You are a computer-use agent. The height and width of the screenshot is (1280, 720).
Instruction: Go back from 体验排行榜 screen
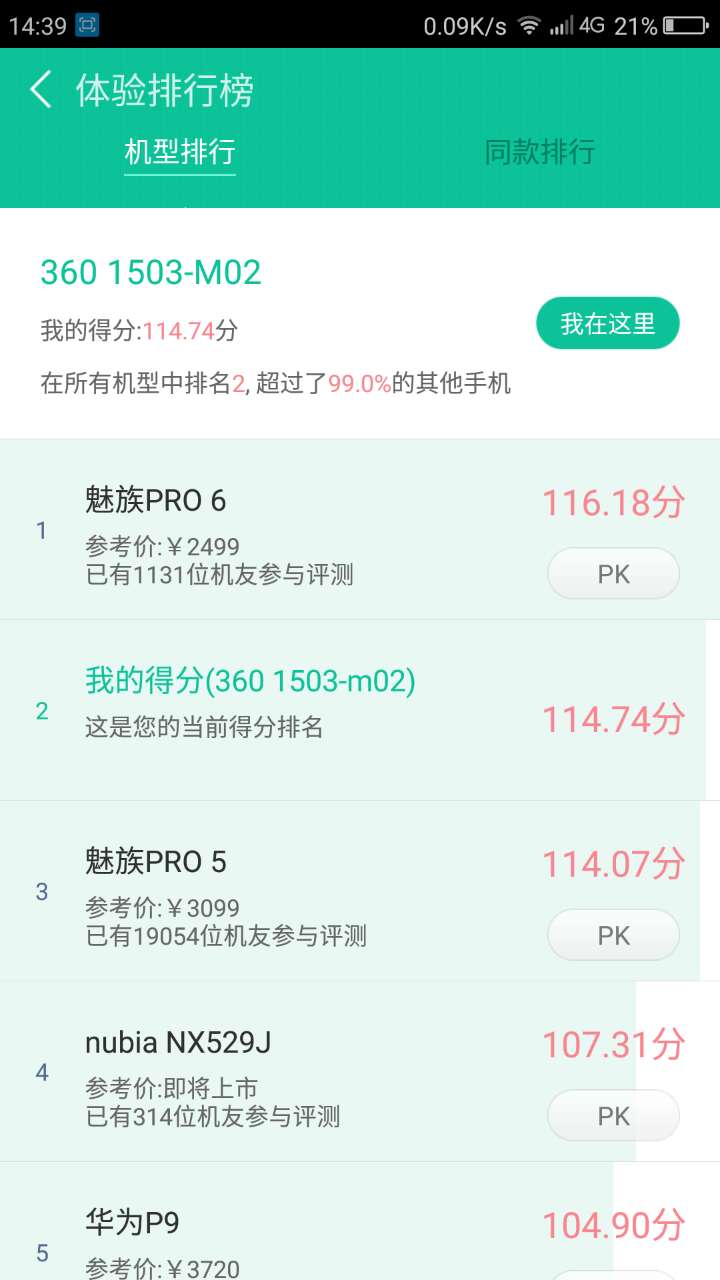click(x=40, y=90)
